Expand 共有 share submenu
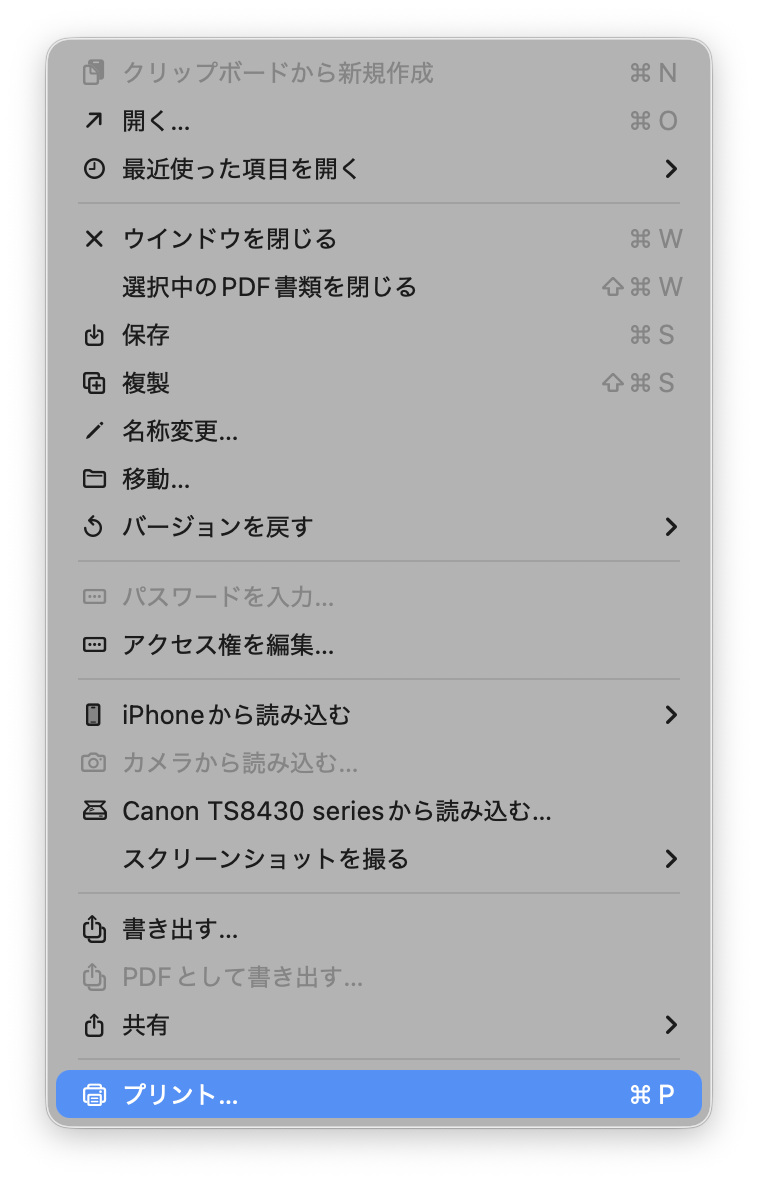Screen dimensions: 758x1182 click(x=146, y=1025)
